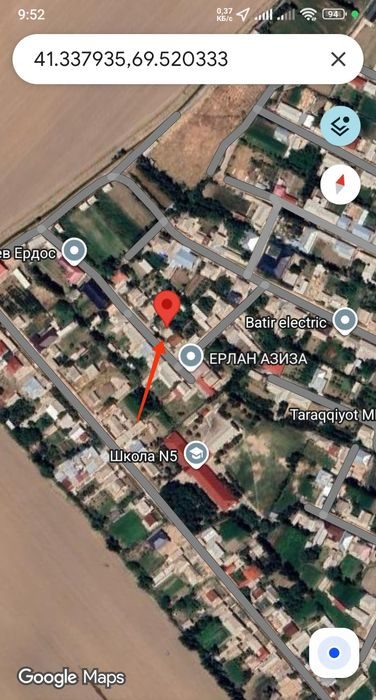Reset map orientation with the compass
Viewport: 376px width, 700px height.
click(340, 185)
